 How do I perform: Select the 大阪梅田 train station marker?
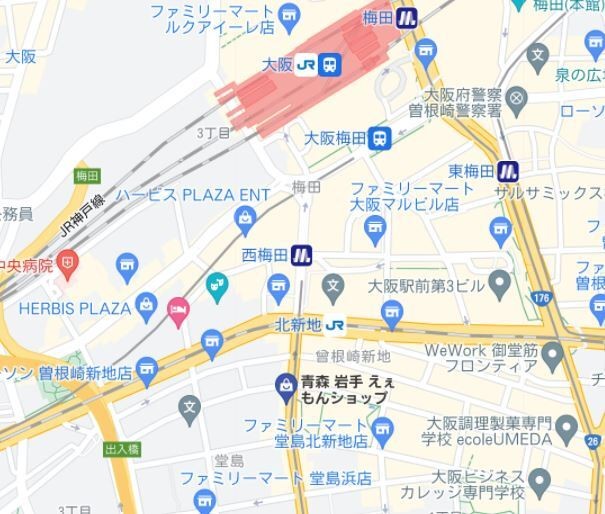tap(379, 139)
